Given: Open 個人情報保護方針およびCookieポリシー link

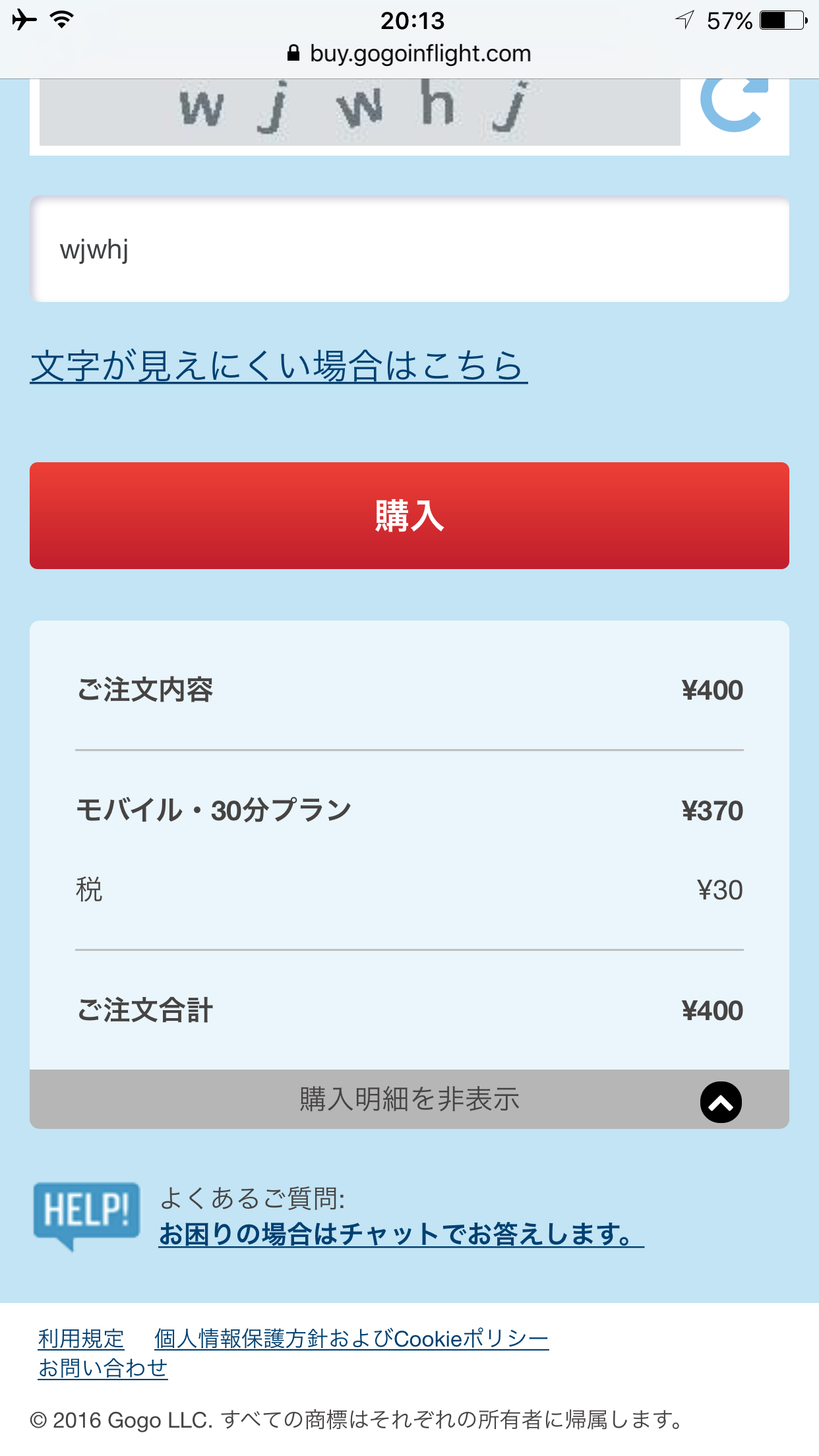Looking at the screenshot, I should click(x=351, y=1339).
